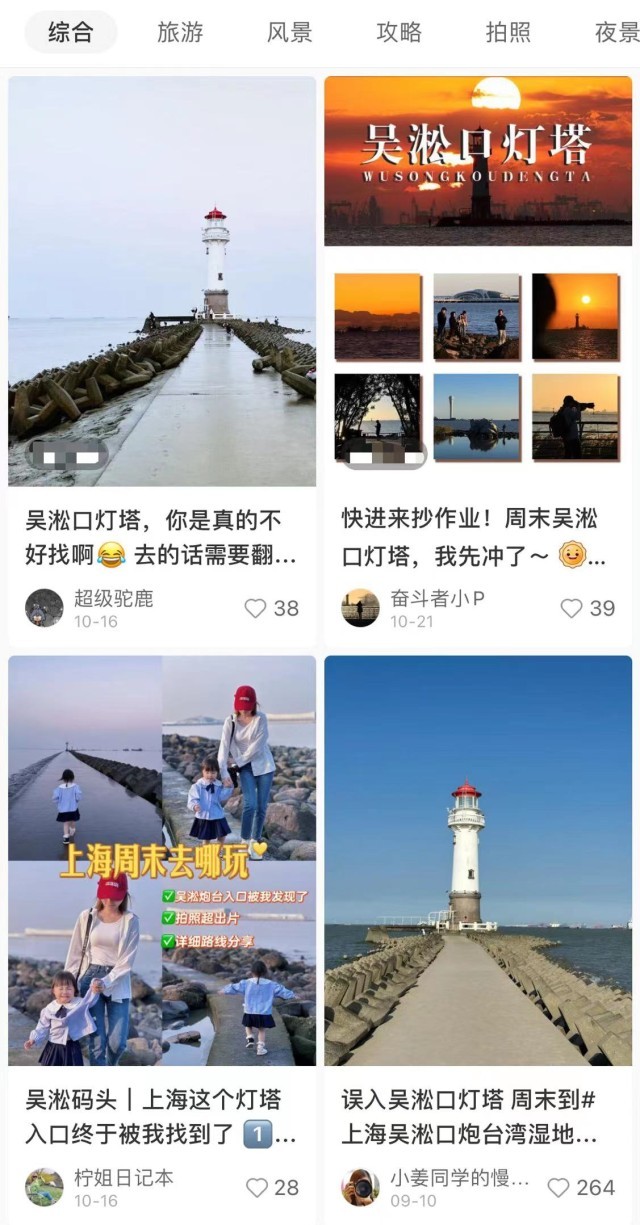
Task: Open the 攻略 tab
Action: pyautogui.click(x=399, y=32)
